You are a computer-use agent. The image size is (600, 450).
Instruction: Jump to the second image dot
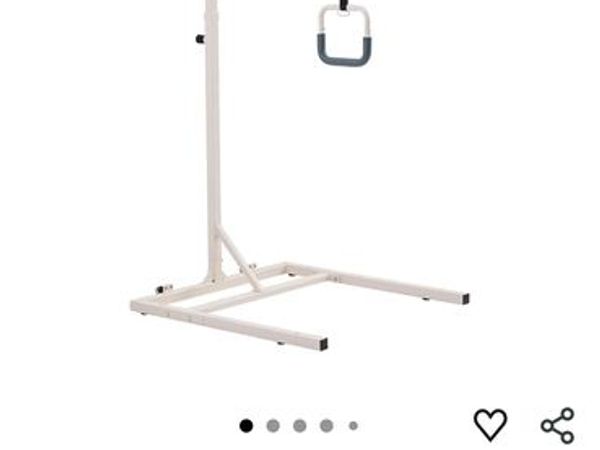pyautogui.click(x=273, y=425)
